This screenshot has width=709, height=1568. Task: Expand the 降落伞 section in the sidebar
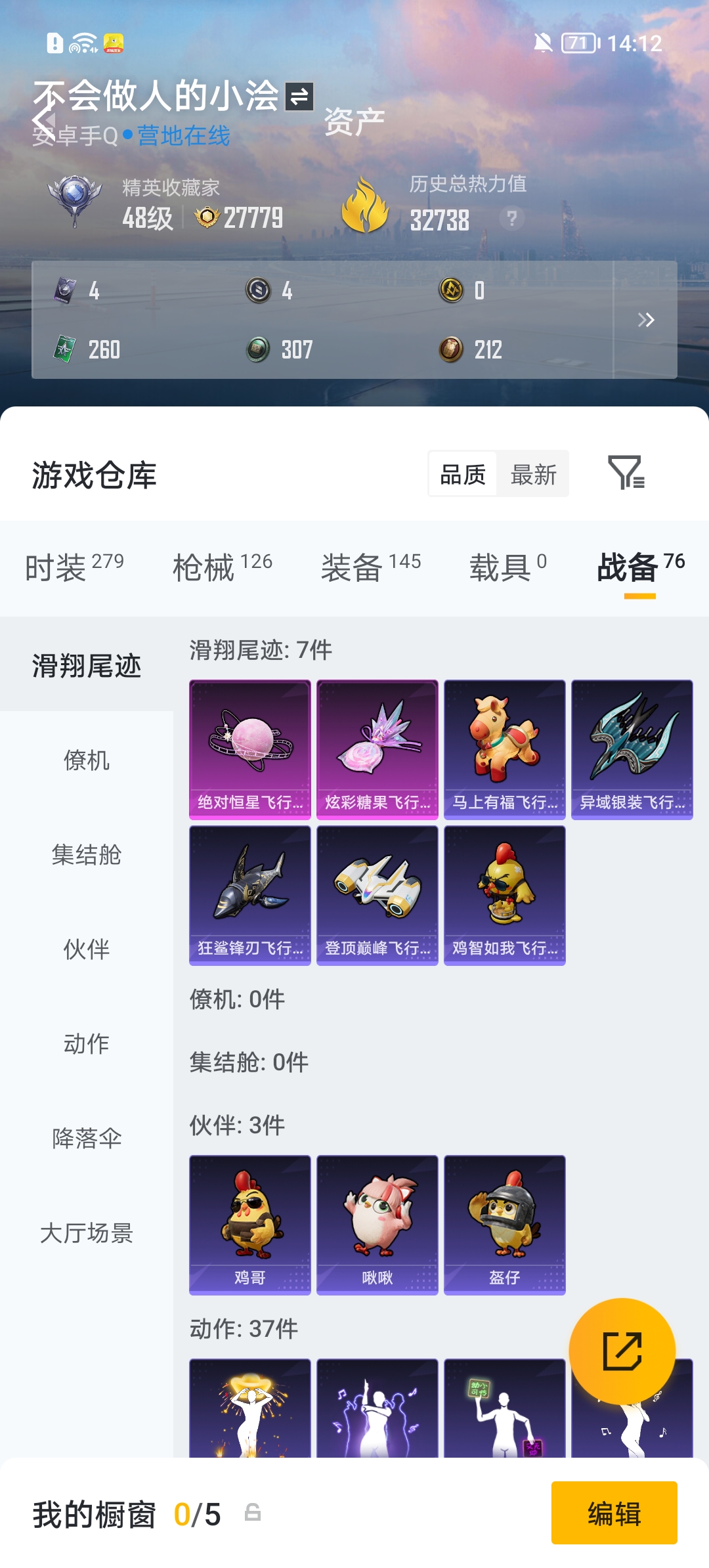pos(87,1137)
